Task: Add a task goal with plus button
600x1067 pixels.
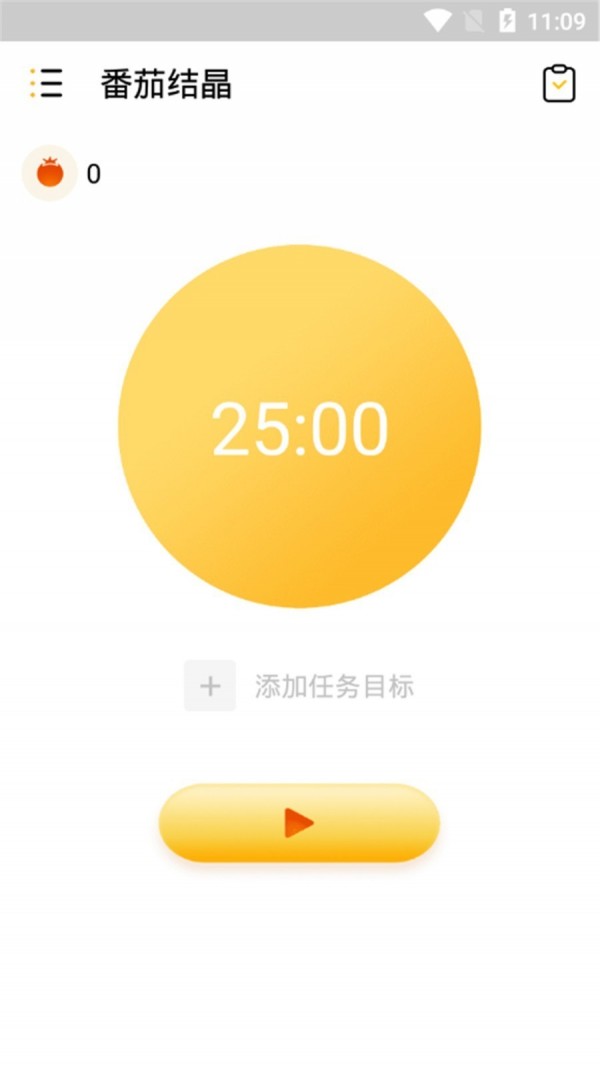Action: click(x=210, y=686)
